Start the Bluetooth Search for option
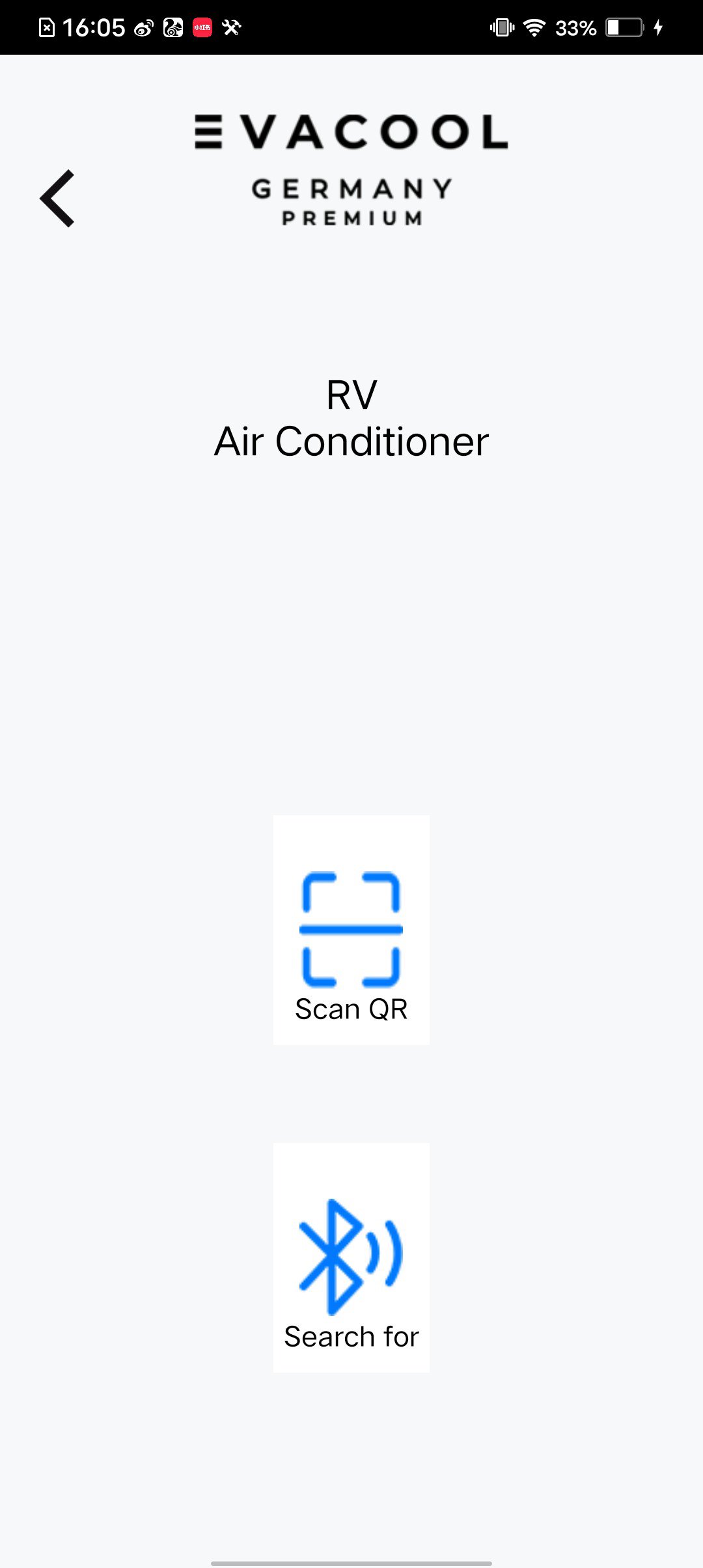703x1568 pixels. 351,1258
